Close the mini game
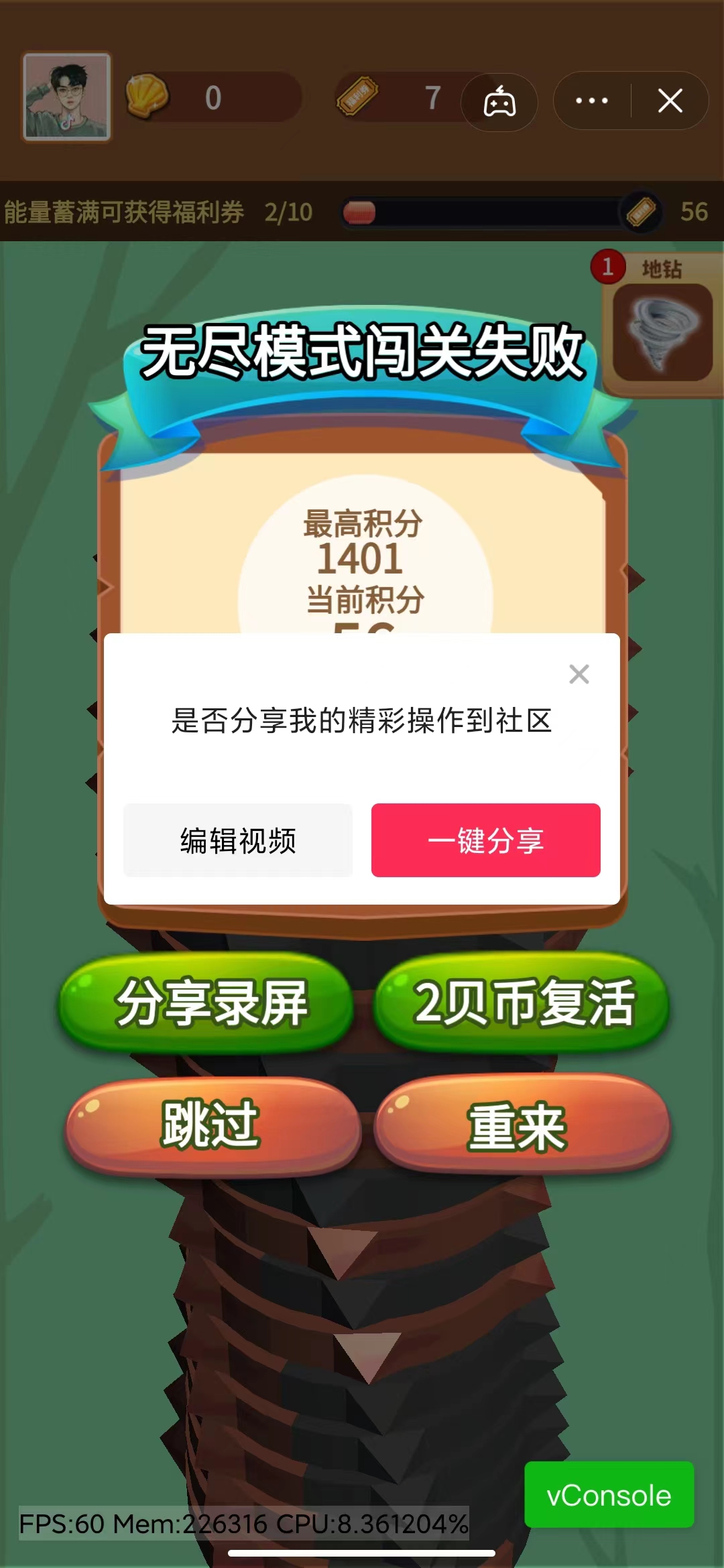The image size is (724, 1568). coord(670,101)
